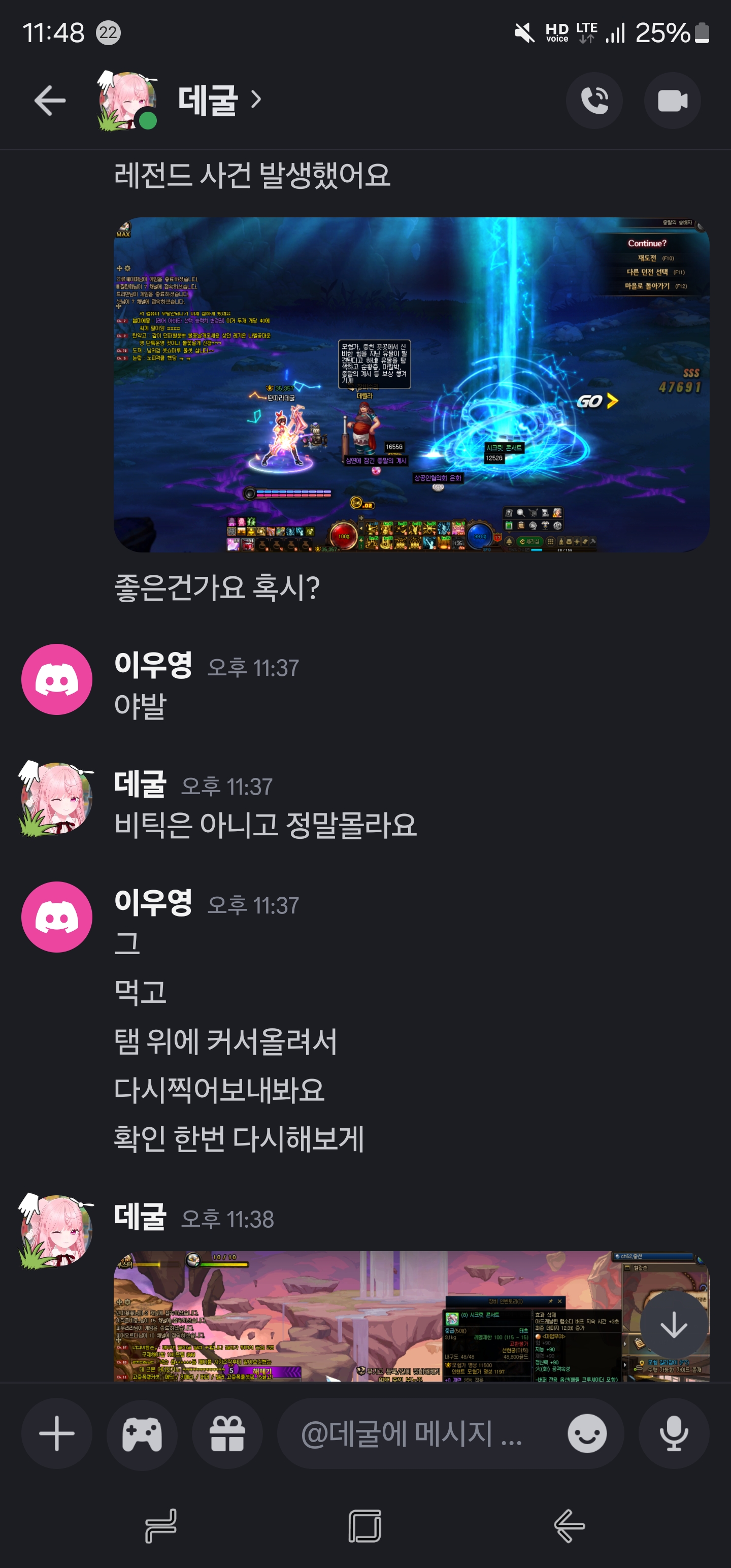Screen dimensions: 731x1568
Task: Open the emoji picker
Action: [587, 1433]
